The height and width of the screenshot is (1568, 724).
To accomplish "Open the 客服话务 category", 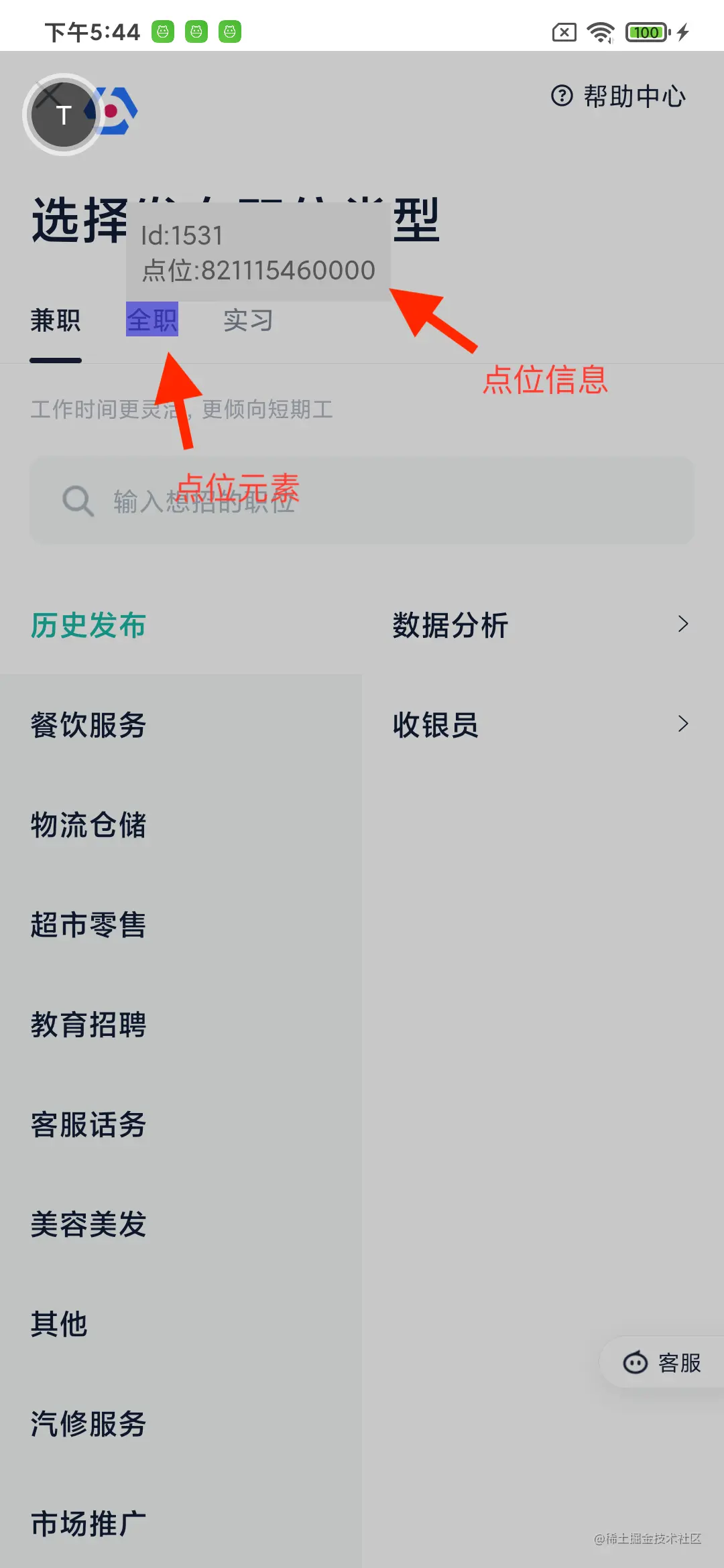I will coord(88,1124).
